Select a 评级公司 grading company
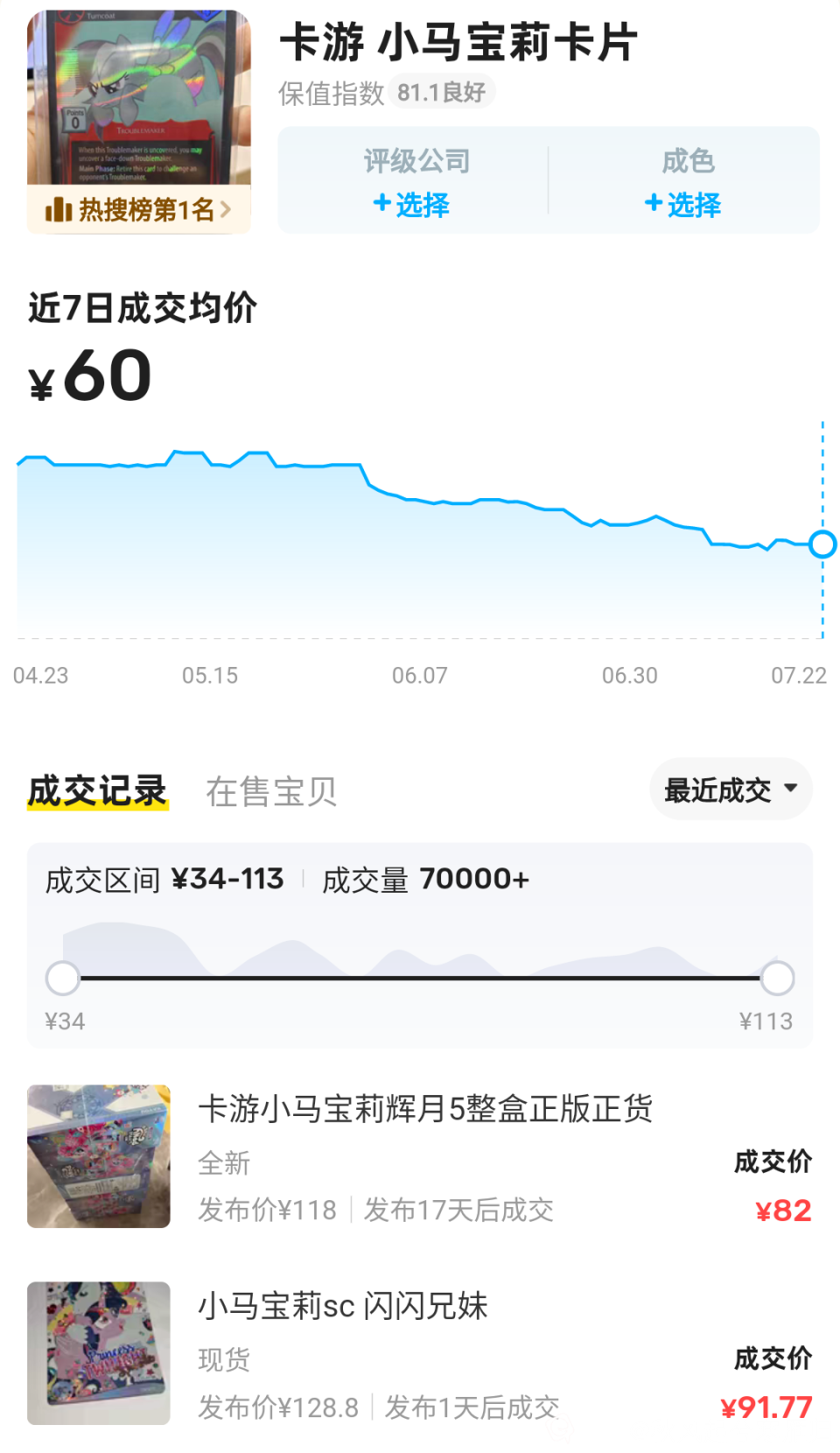The image size is (840, 1453). [413, 181]
